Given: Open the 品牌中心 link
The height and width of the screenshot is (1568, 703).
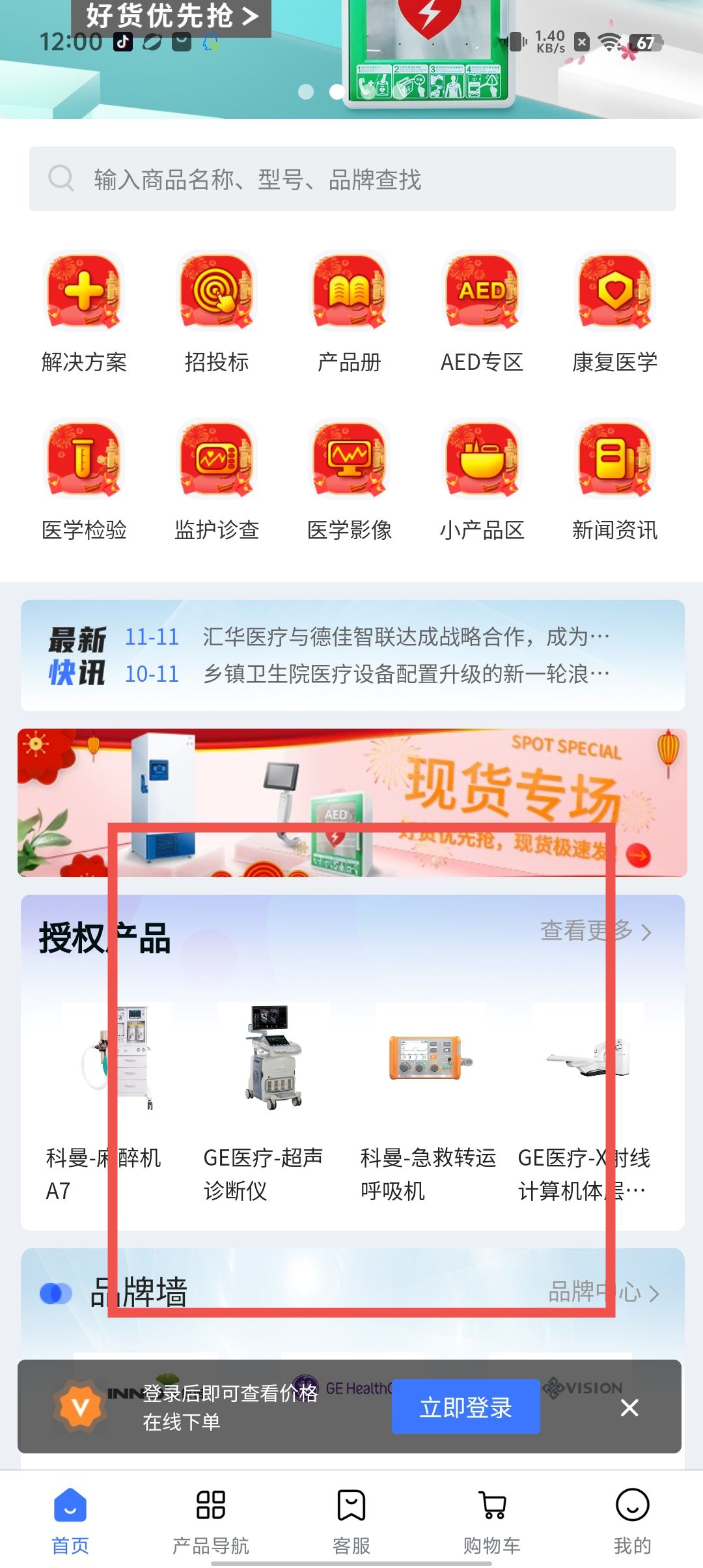Looking at the screenshot, I should click(x=603, y=1292).
